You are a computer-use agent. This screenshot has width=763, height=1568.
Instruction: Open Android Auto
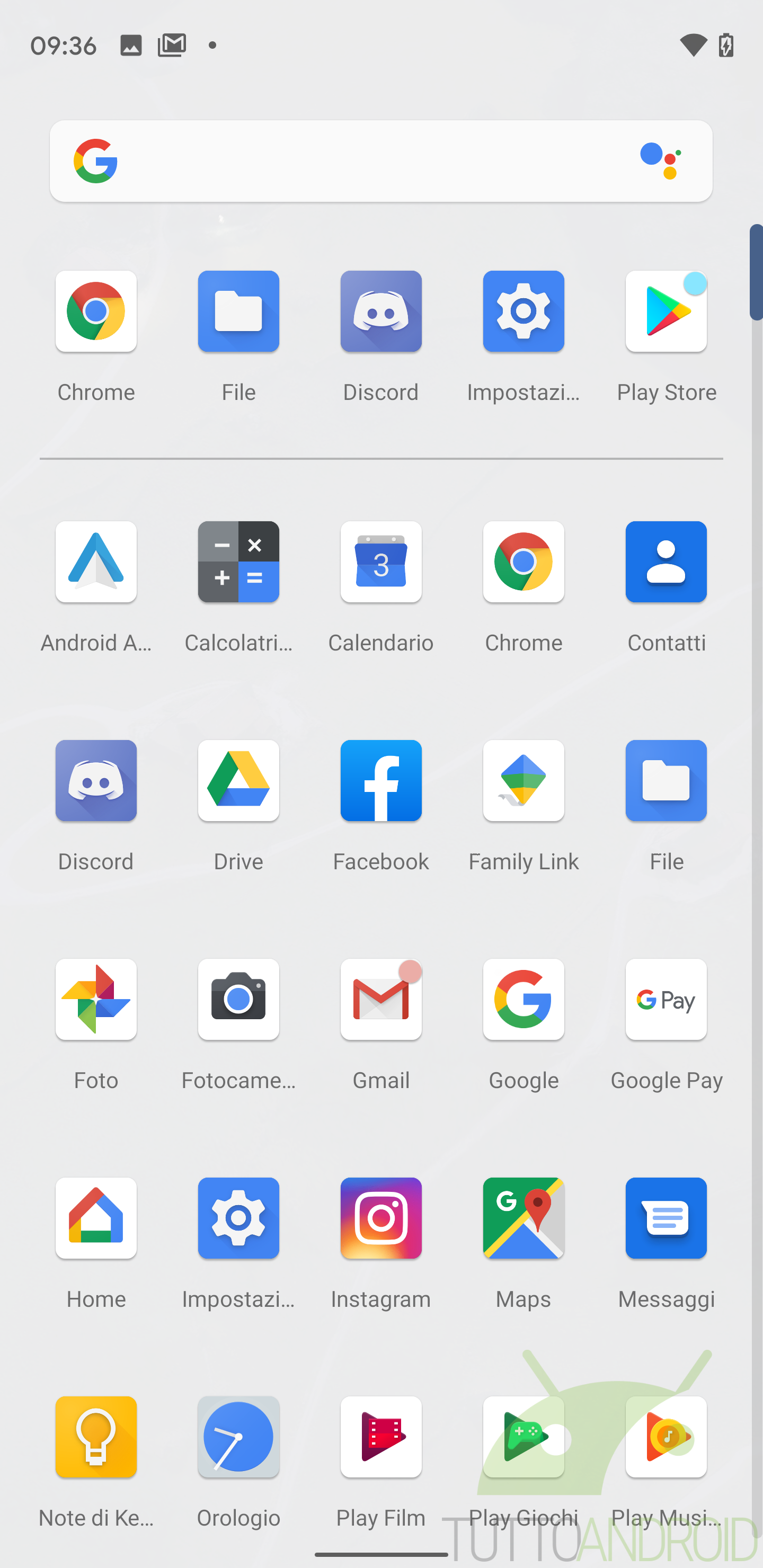tap(96, 562)
